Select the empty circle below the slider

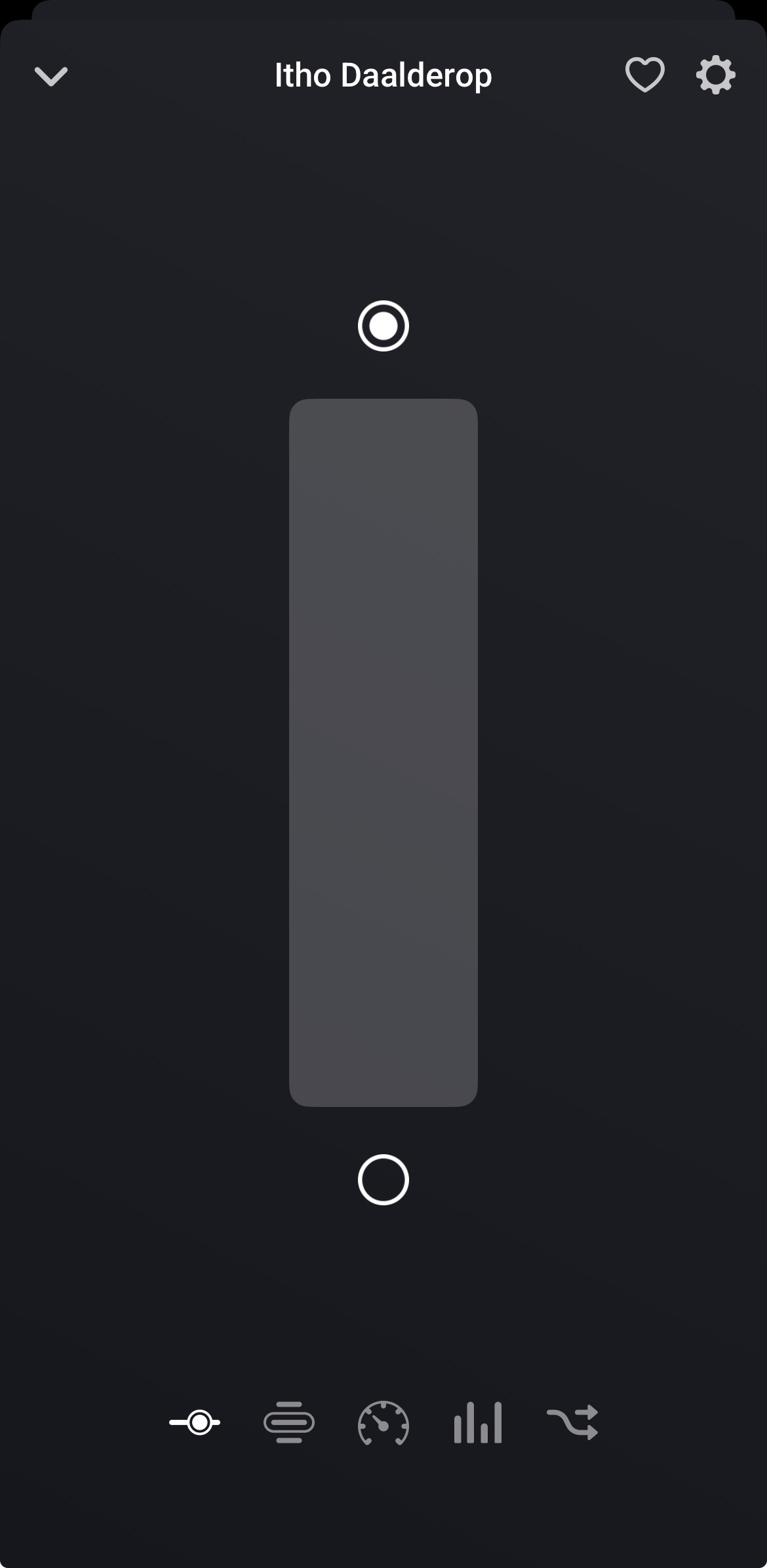point(383,1180)
